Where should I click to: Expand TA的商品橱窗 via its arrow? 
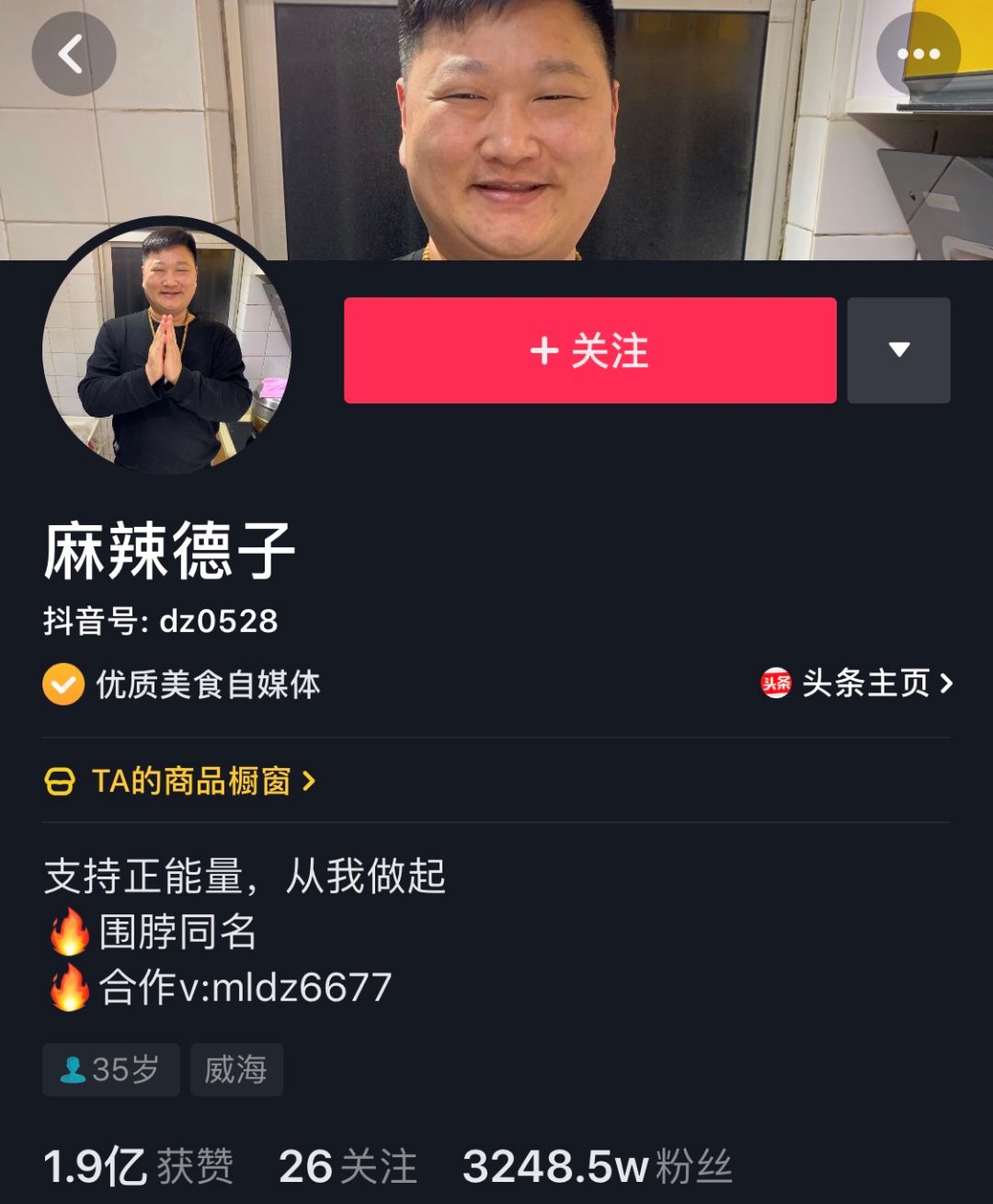(309, 783)
